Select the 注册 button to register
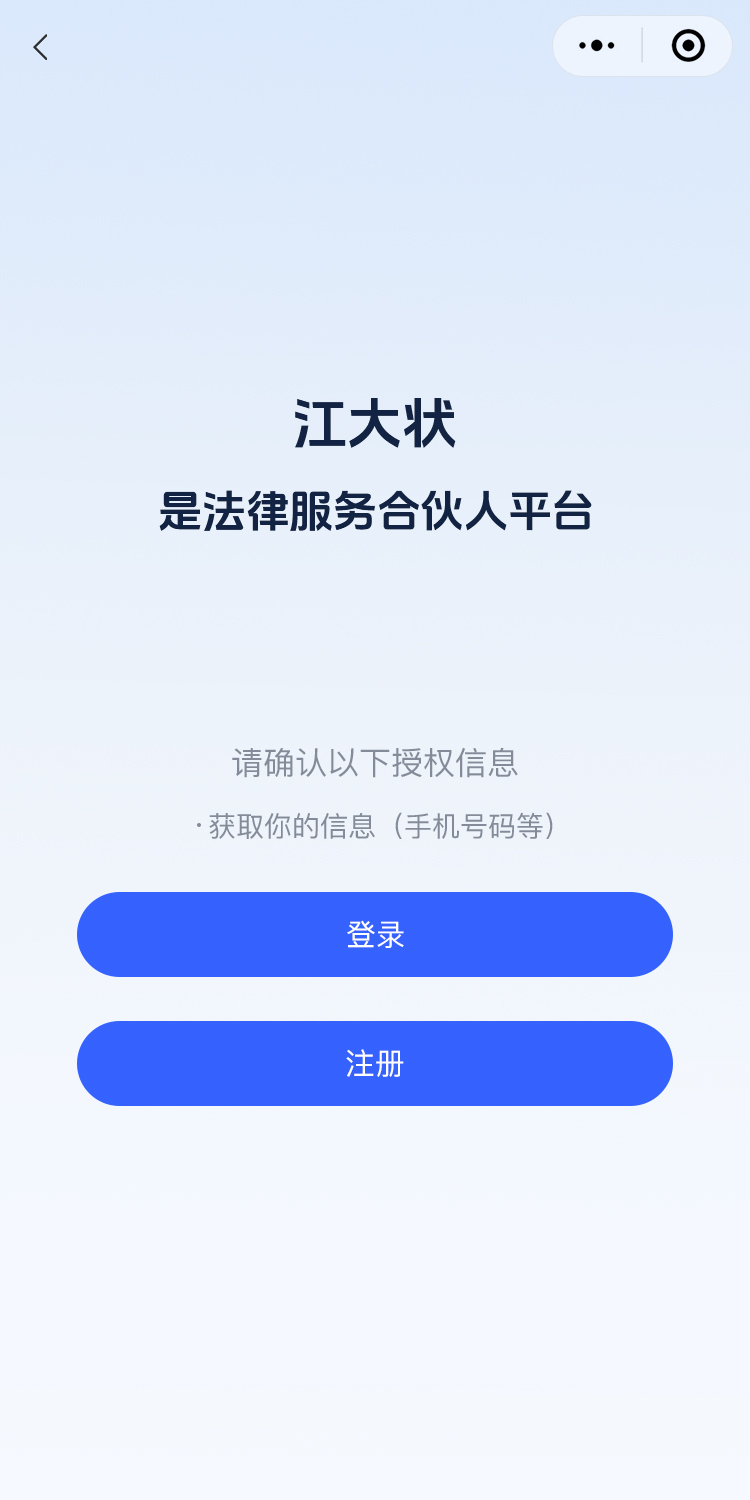Viewport: 750px width, 1500px height. pyautogui.click(x=375, y=1063)
